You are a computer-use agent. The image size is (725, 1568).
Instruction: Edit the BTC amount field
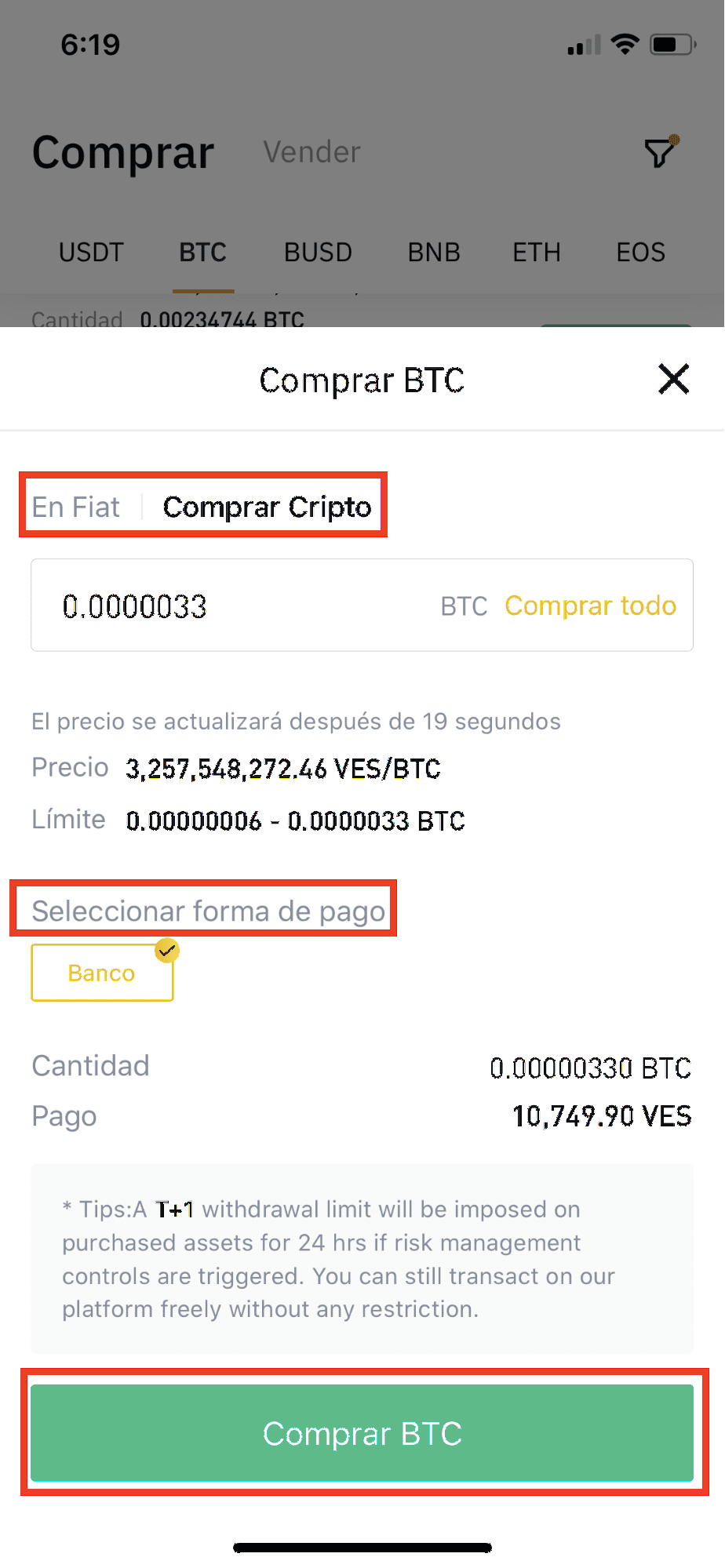click(x=235, y=606)
